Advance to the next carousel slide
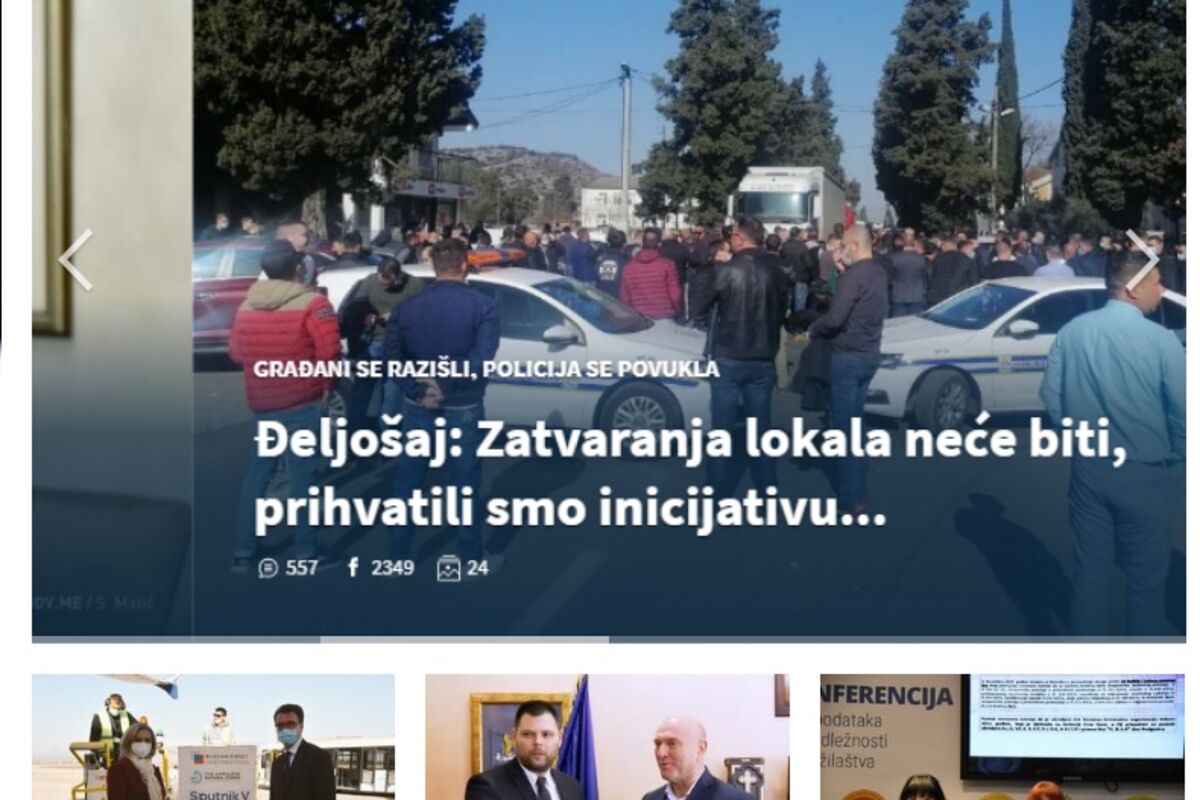 (x=1142, y=260)
